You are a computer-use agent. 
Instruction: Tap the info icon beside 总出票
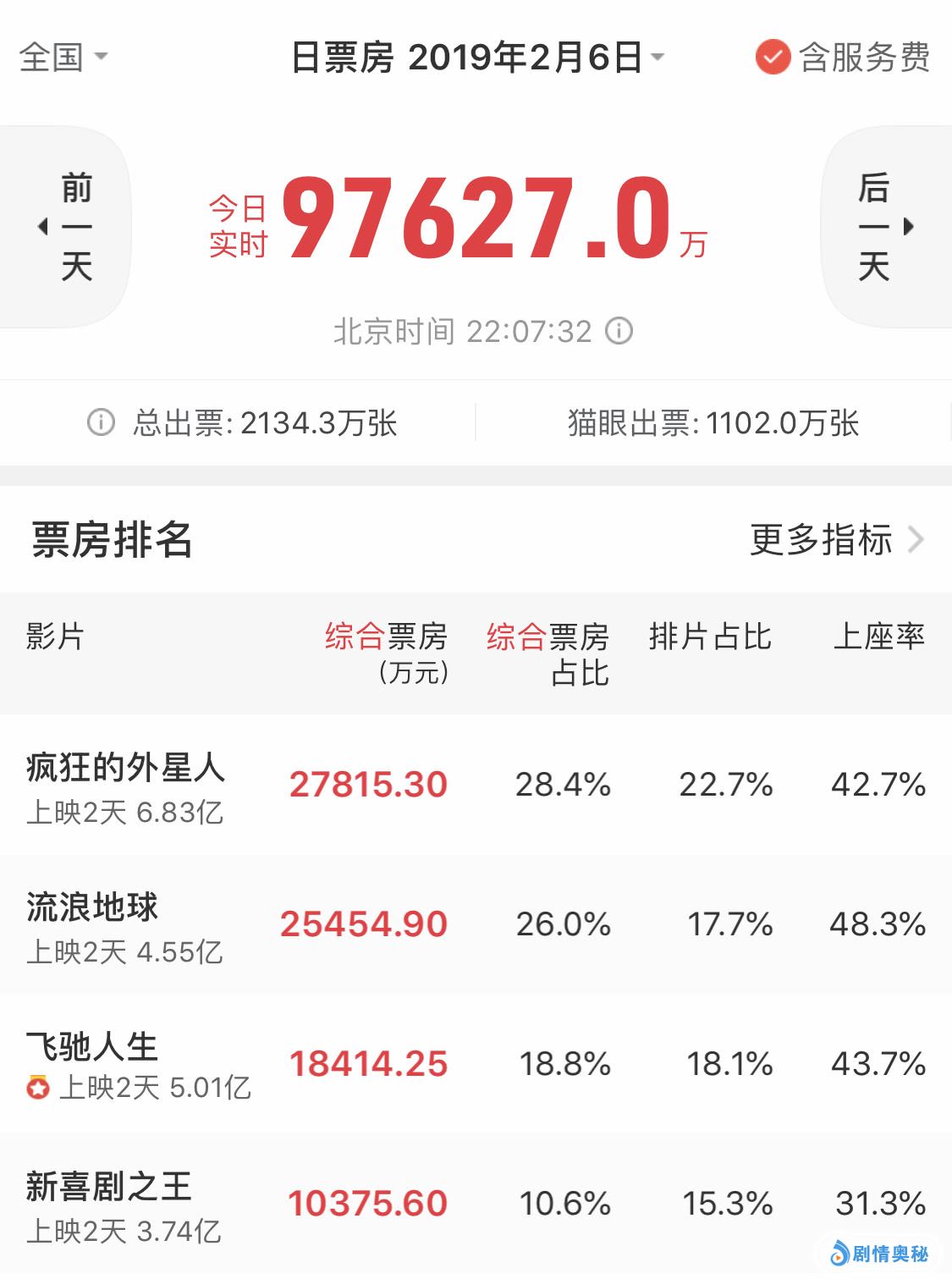[101, 422]
